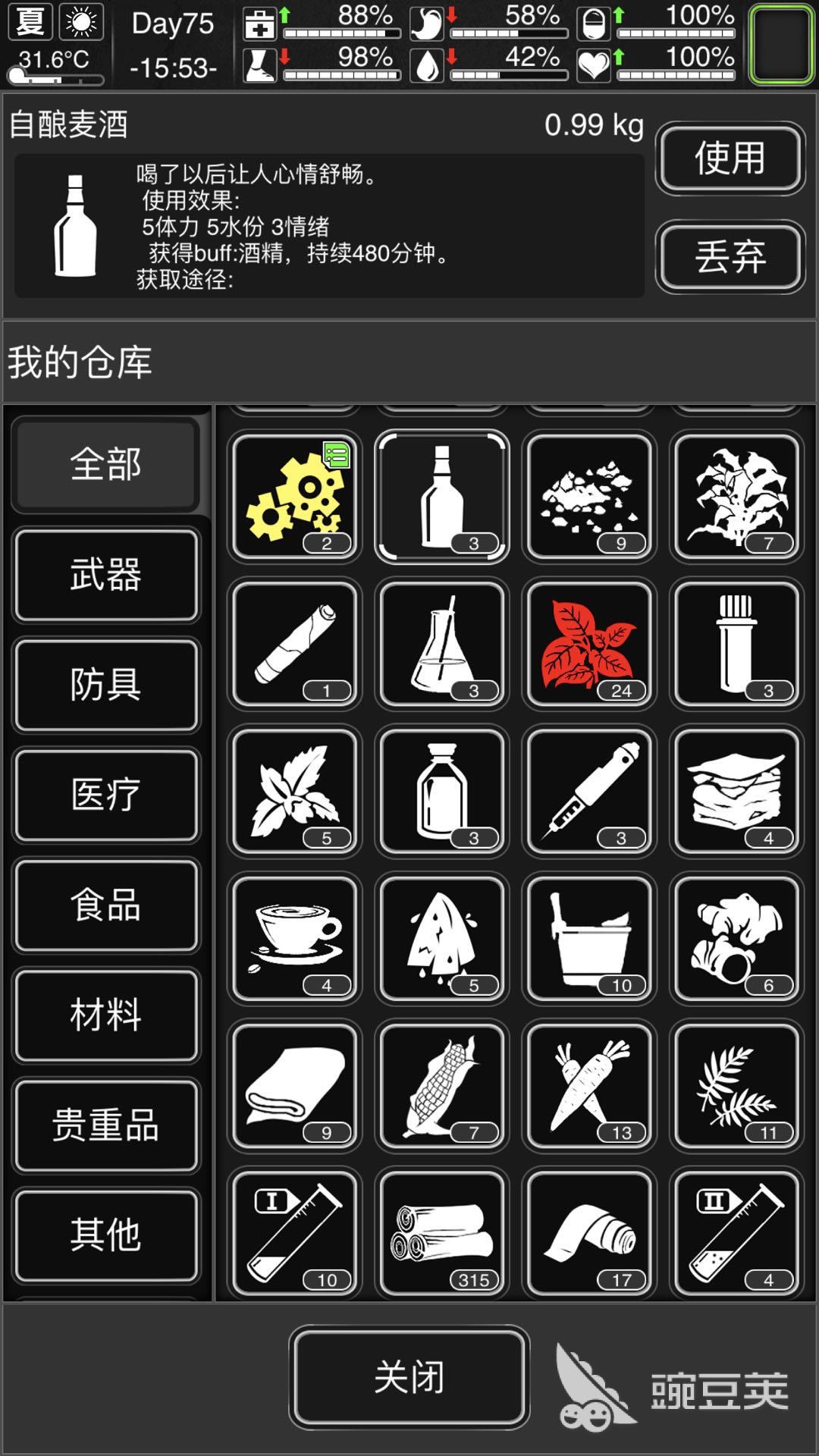The width and height of the screenshot is (819, 1456).
Task: Select the red leaves item with 24
Action: tap(589, 644)
